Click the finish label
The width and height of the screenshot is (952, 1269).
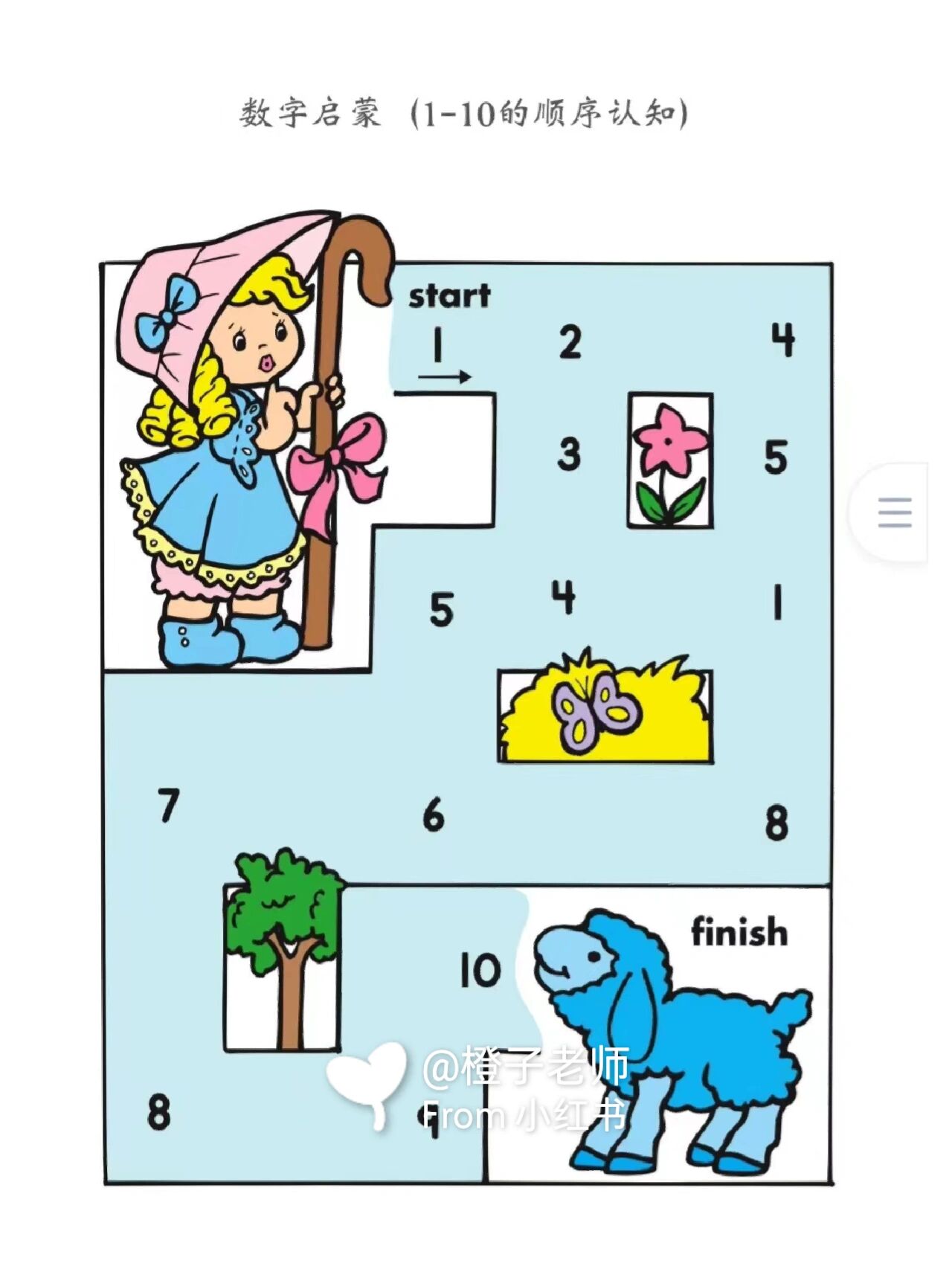click(x=740, y=932)
